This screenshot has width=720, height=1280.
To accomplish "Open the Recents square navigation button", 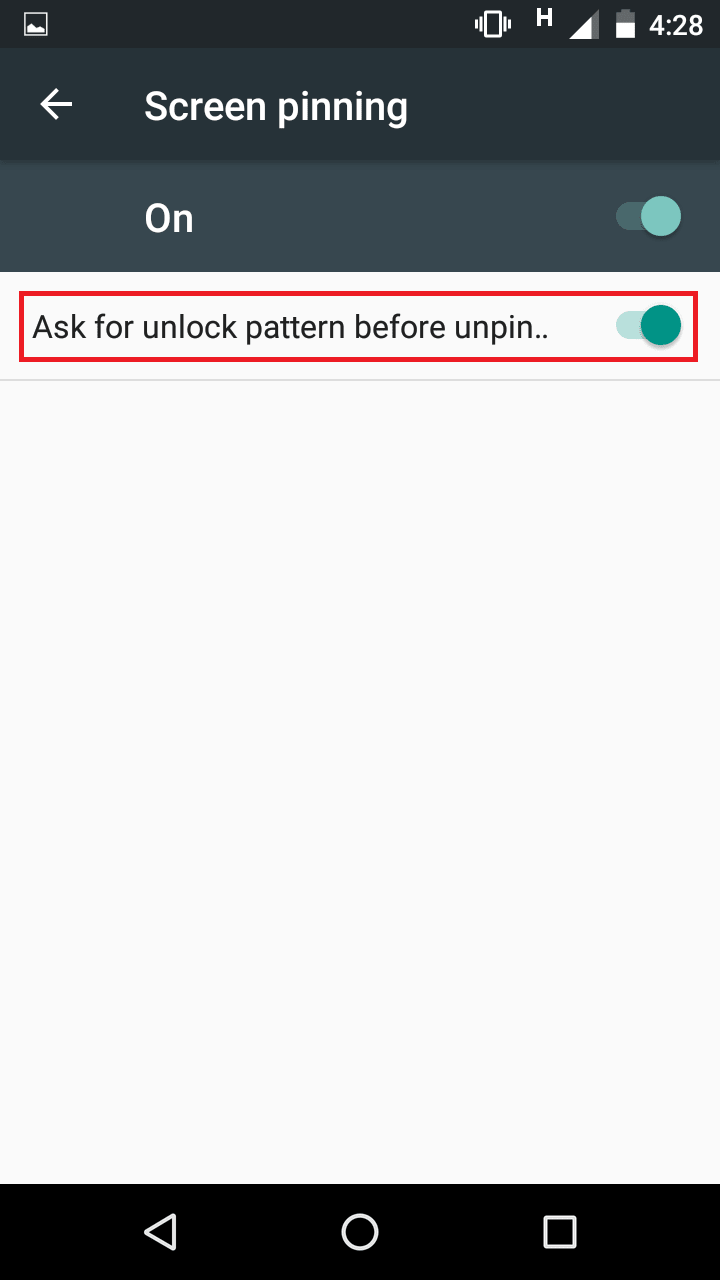I will (x=560, y=1232).
